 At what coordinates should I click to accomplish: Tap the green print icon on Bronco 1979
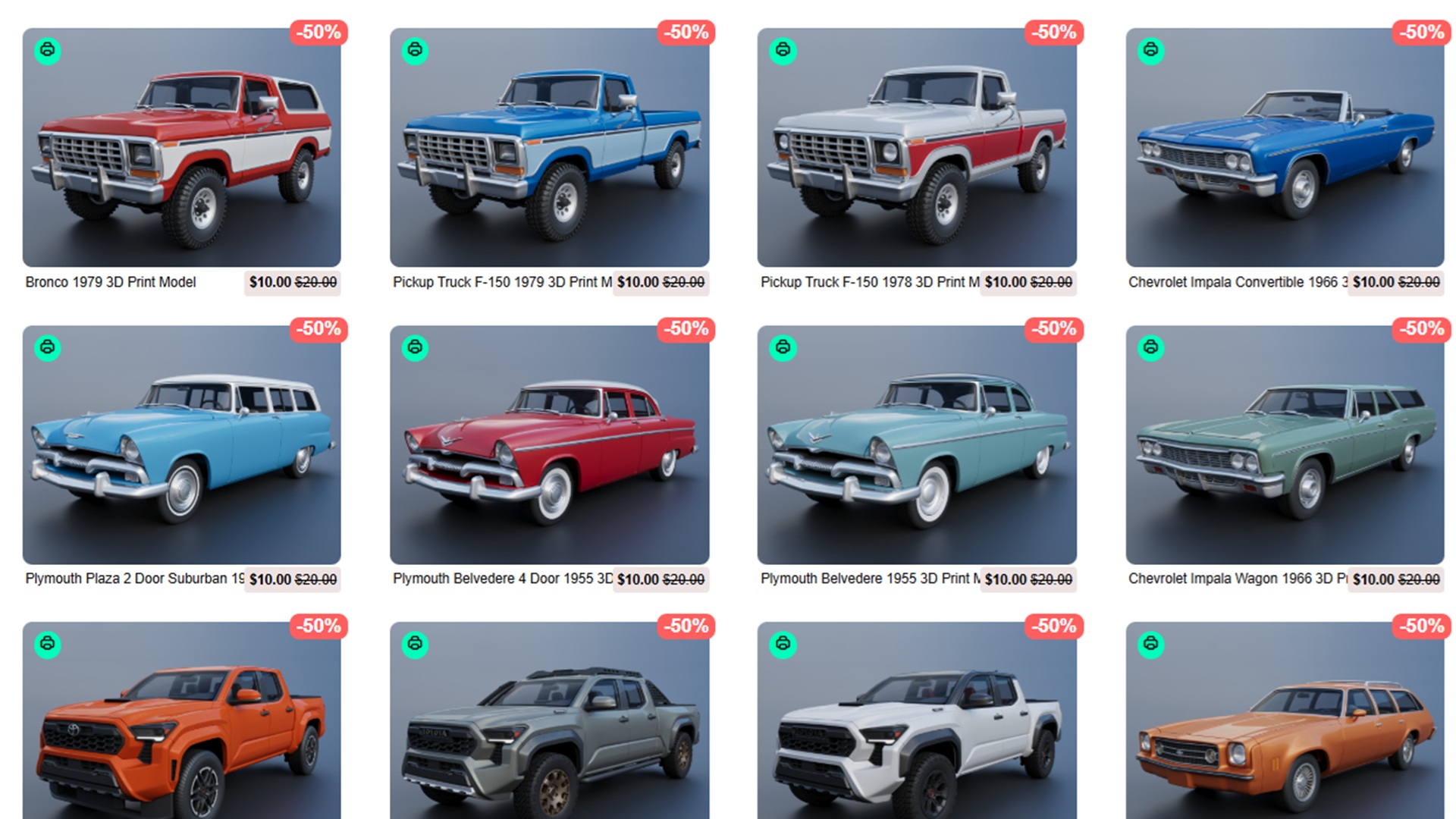[x=48, y=51]
